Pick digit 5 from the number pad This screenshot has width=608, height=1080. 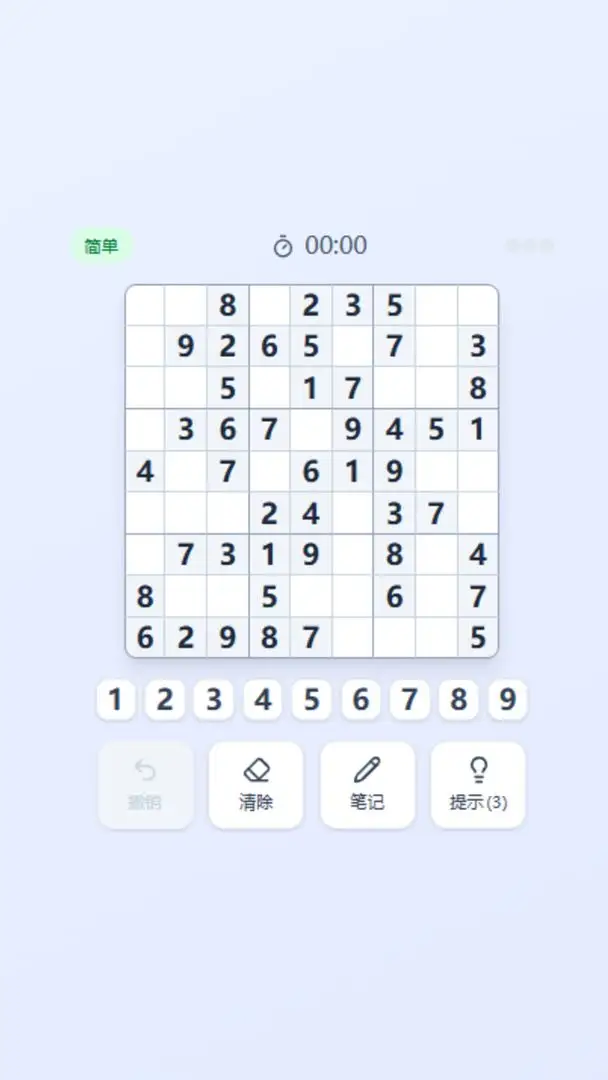311,700
